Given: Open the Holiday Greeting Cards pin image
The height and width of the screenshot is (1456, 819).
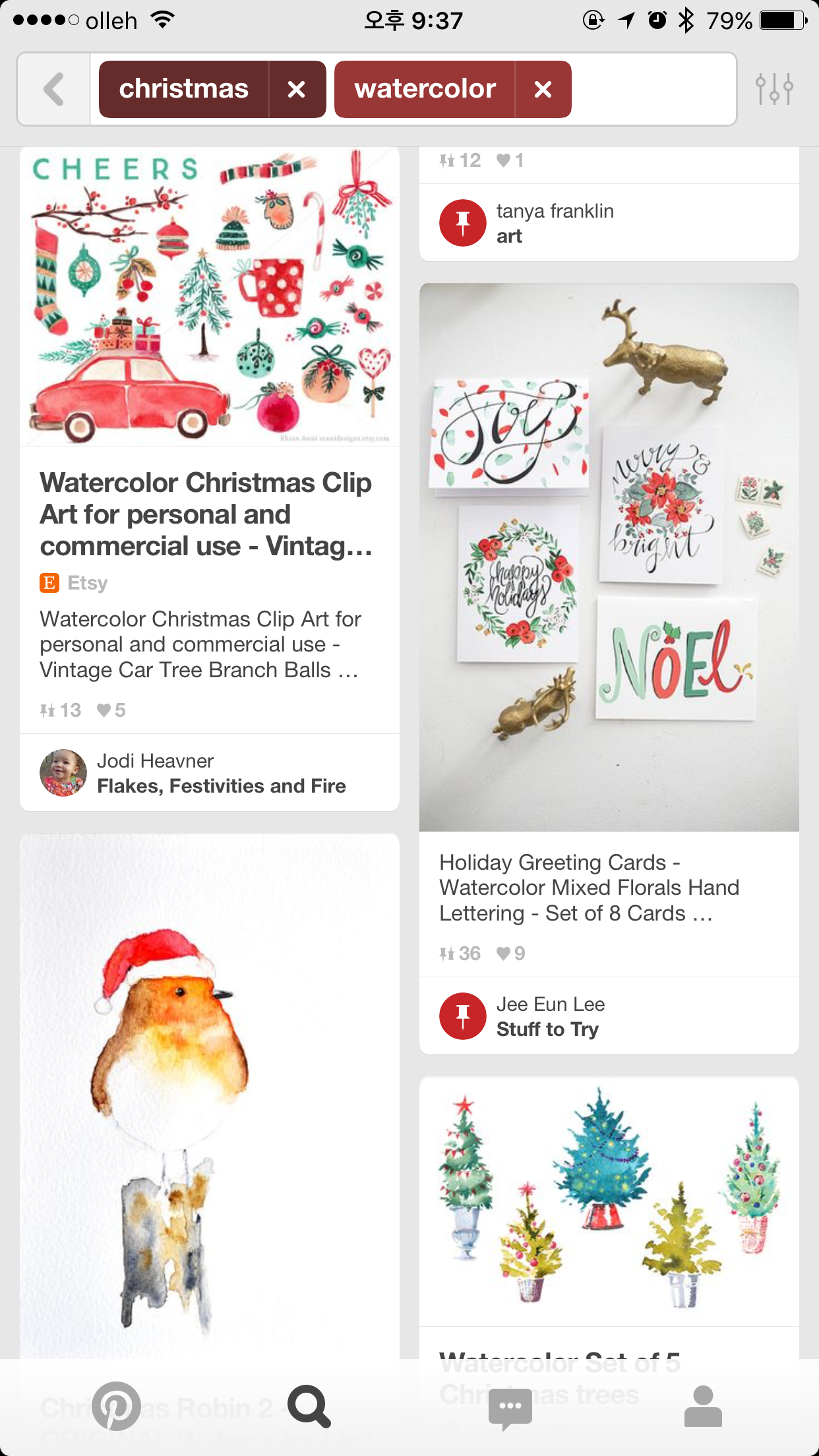Looking at the screenshot, I should point(609,558).
